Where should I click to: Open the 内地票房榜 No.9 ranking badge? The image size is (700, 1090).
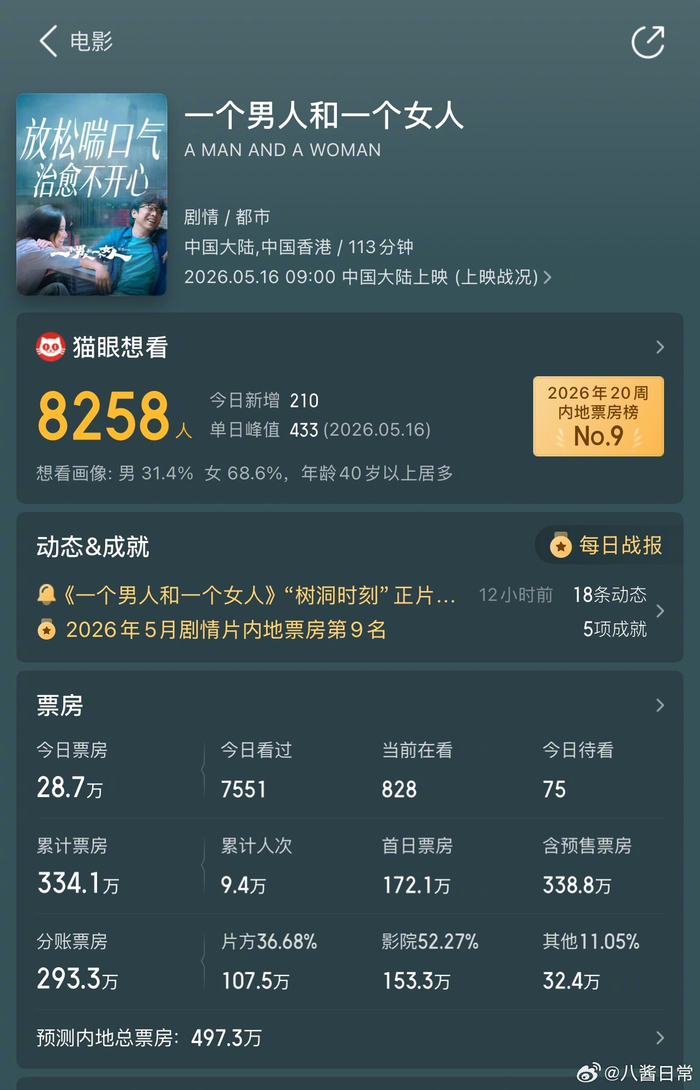[599, 416]
